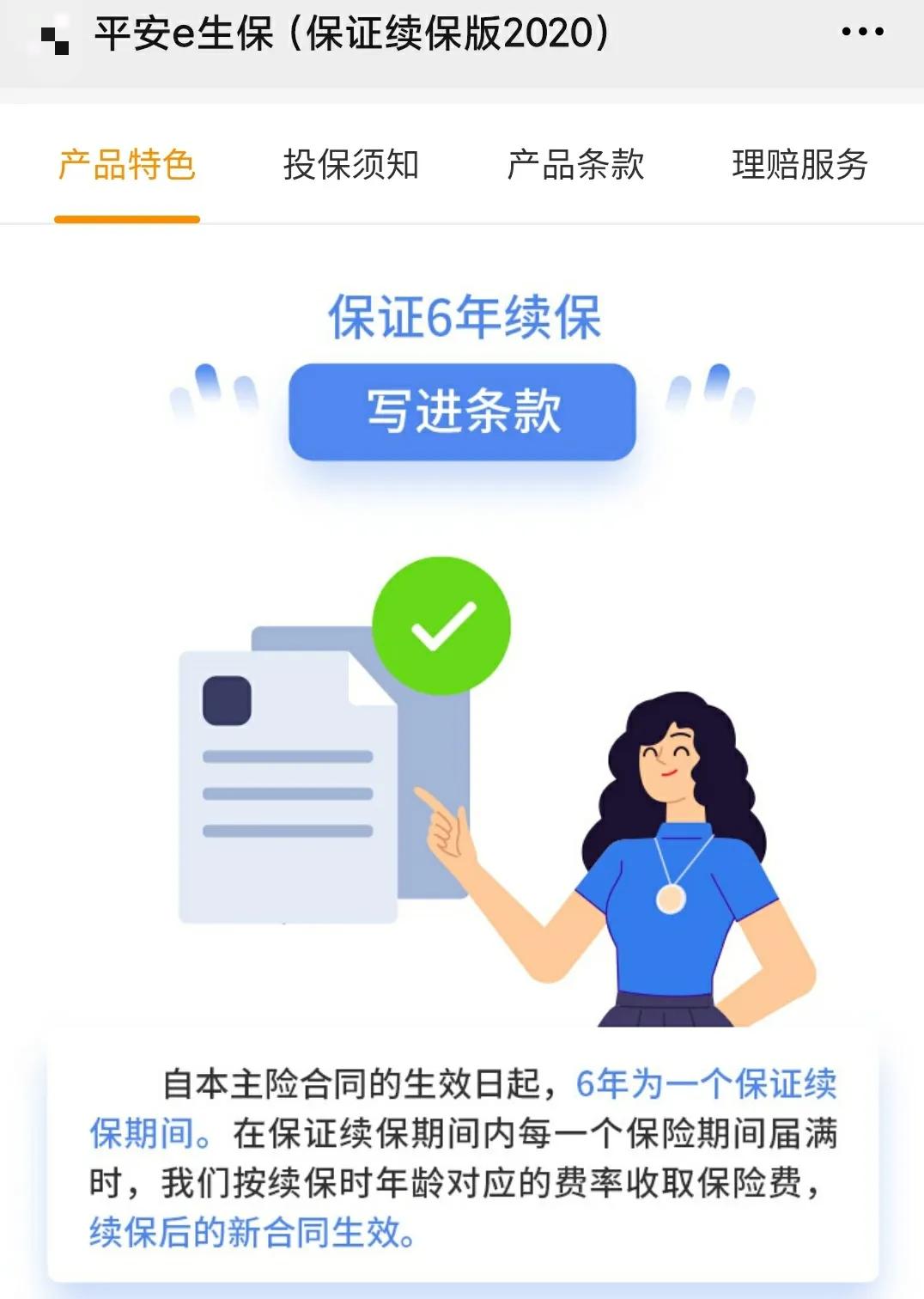Open the more options ellipsis menu
This screenshot has width=924, height=1299.
pos(862,33)
